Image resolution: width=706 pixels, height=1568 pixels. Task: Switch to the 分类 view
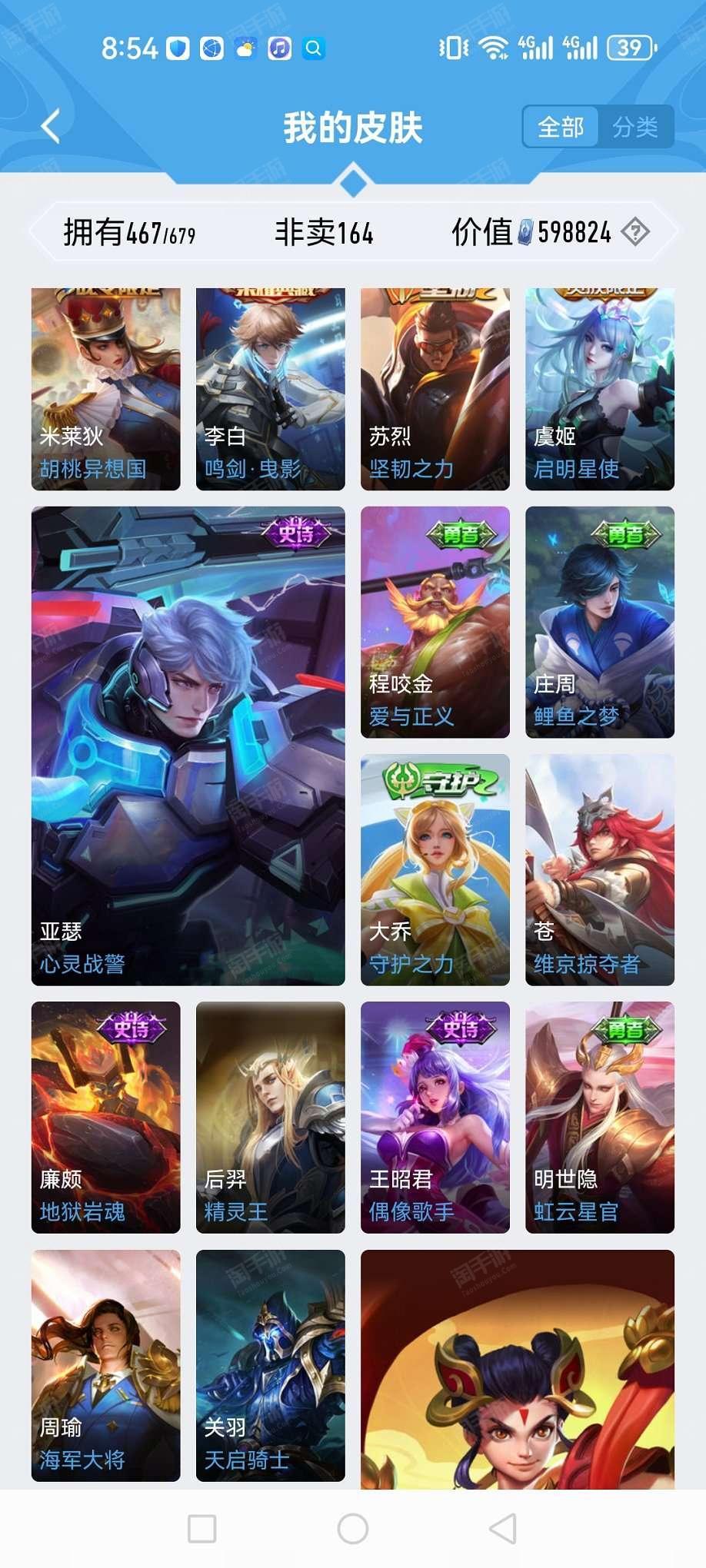click(x=635, y=127)
